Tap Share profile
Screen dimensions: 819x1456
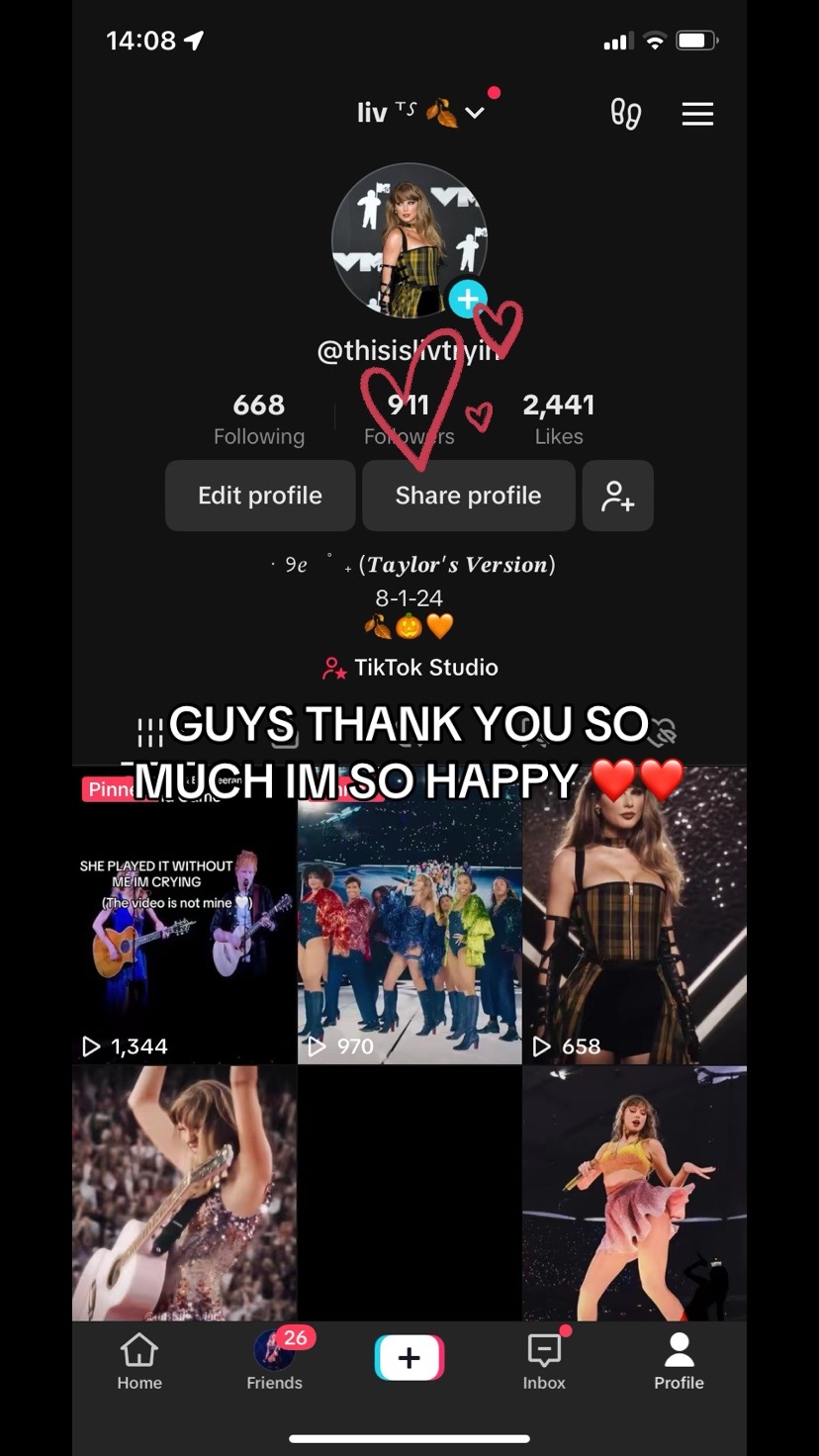point(468,496)
